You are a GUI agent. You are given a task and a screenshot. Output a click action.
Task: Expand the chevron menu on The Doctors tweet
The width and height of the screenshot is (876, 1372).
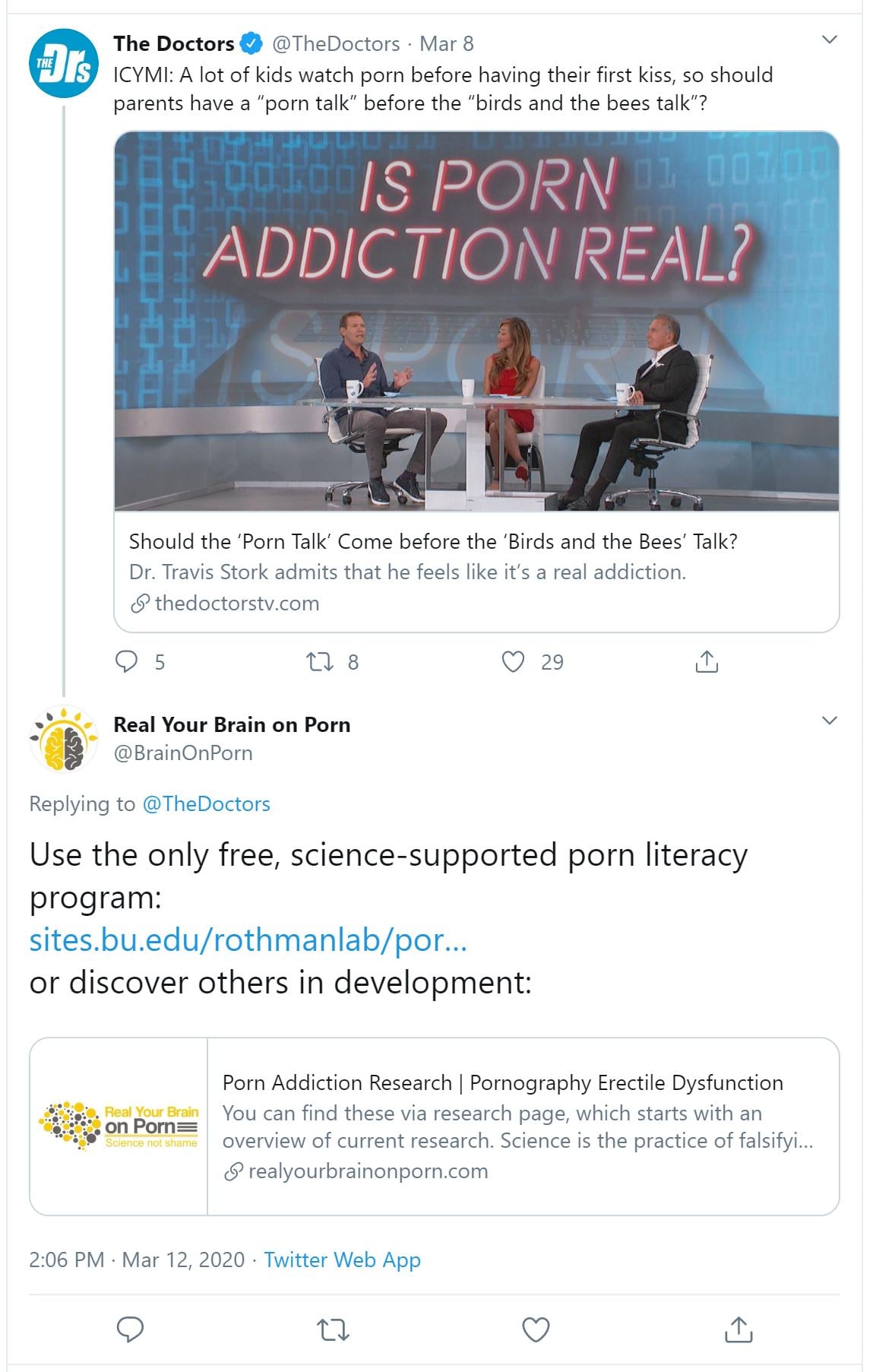point(830,40)
